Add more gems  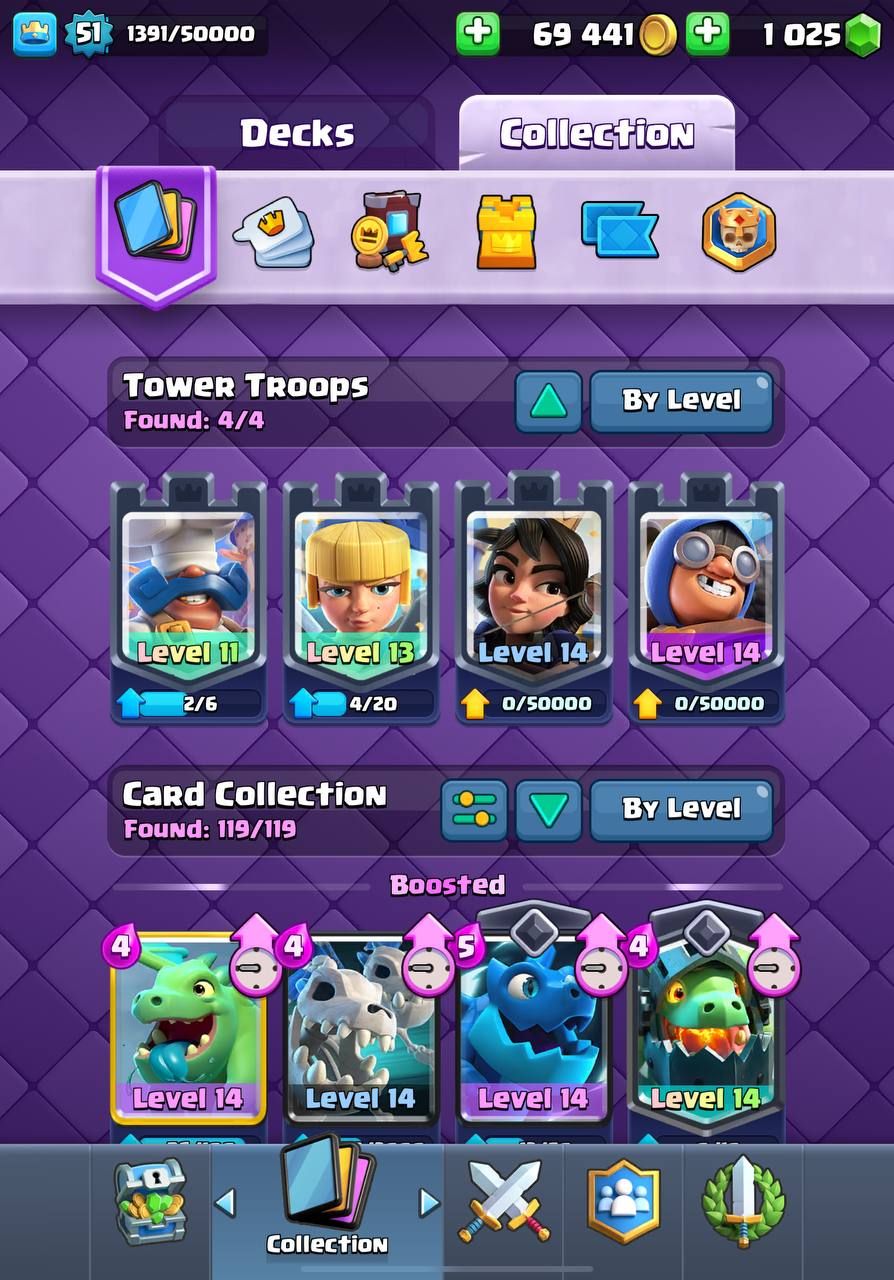[x=708, y=34]
